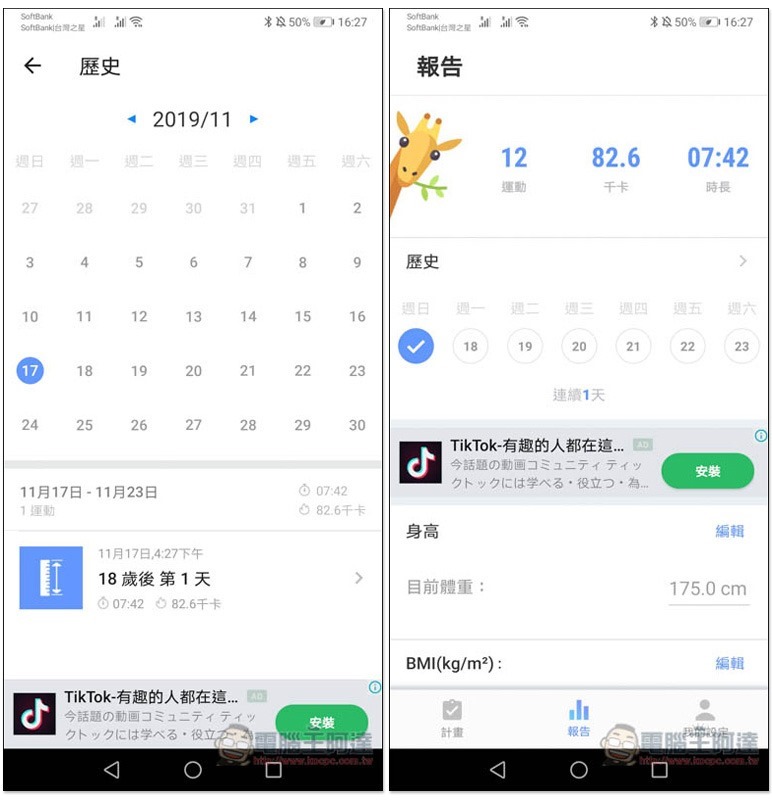Tap the 175.0 cm value field
Screen dimensions: 772x800
[707, 588]
